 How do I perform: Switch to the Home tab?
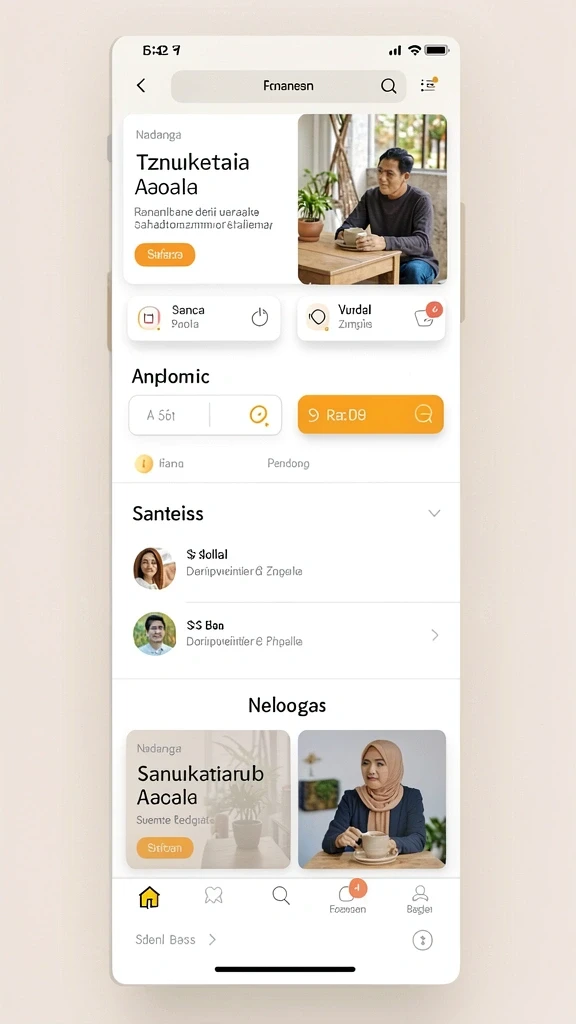pos(150,898)
